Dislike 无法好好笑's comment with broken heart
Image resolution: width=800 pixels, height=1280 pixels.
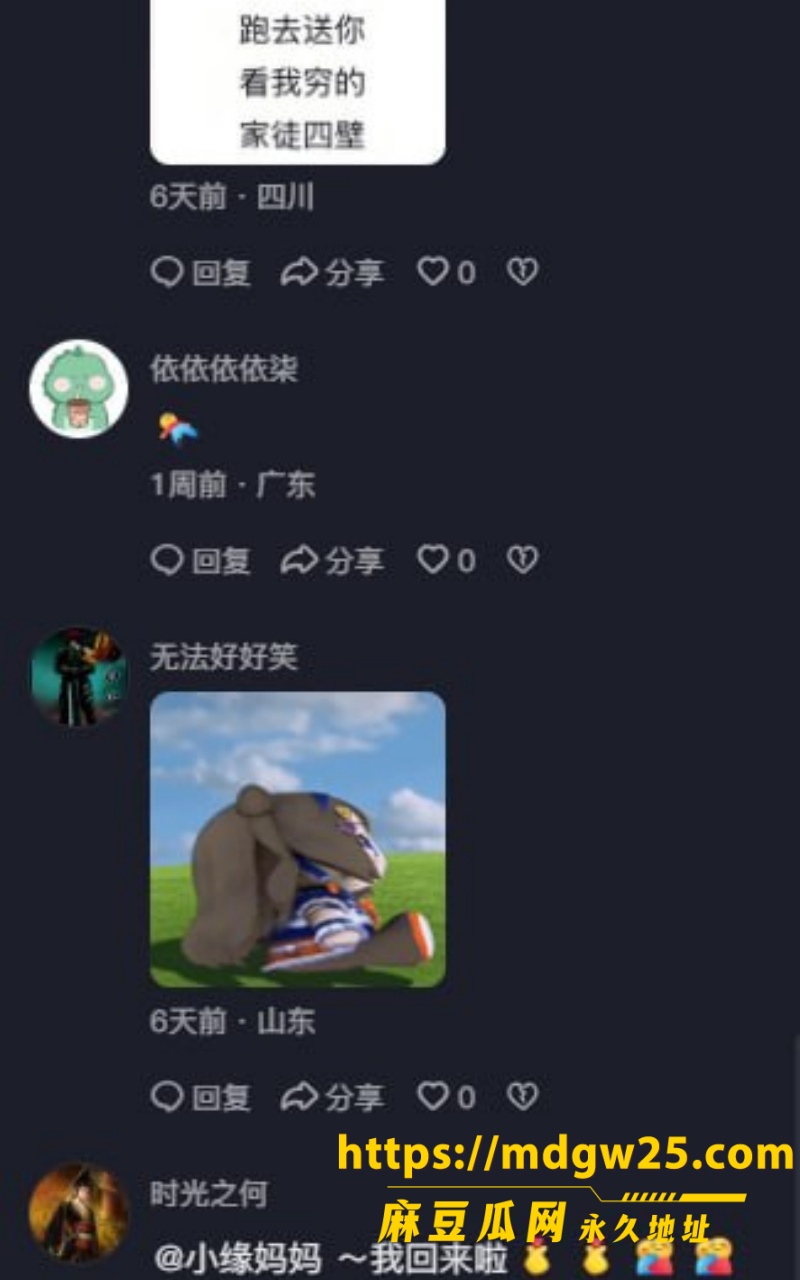(522, 1097)
